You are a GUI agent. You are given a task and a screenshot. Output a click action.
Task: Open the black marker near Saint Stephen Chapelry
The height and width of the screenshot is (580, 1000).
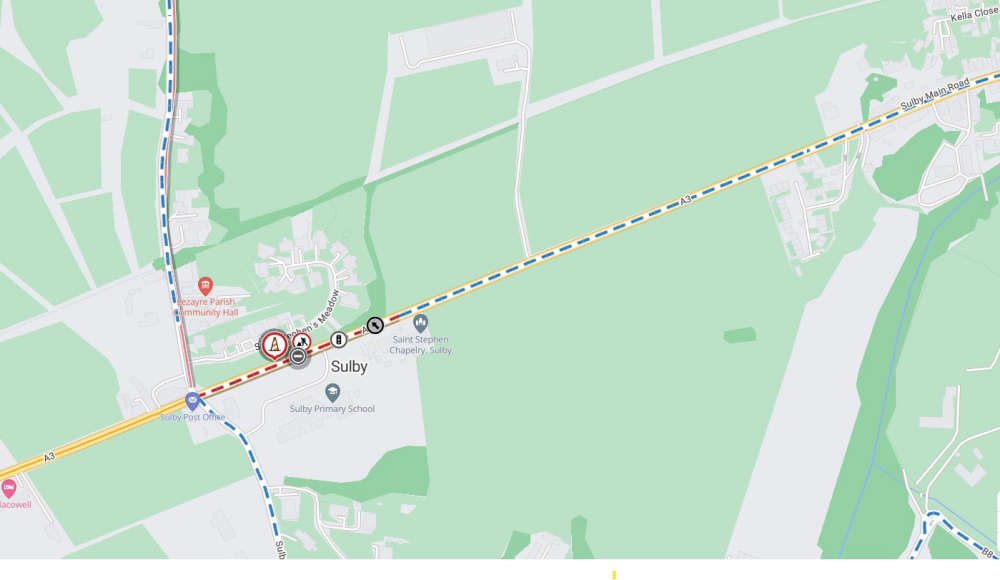point(375,325)
